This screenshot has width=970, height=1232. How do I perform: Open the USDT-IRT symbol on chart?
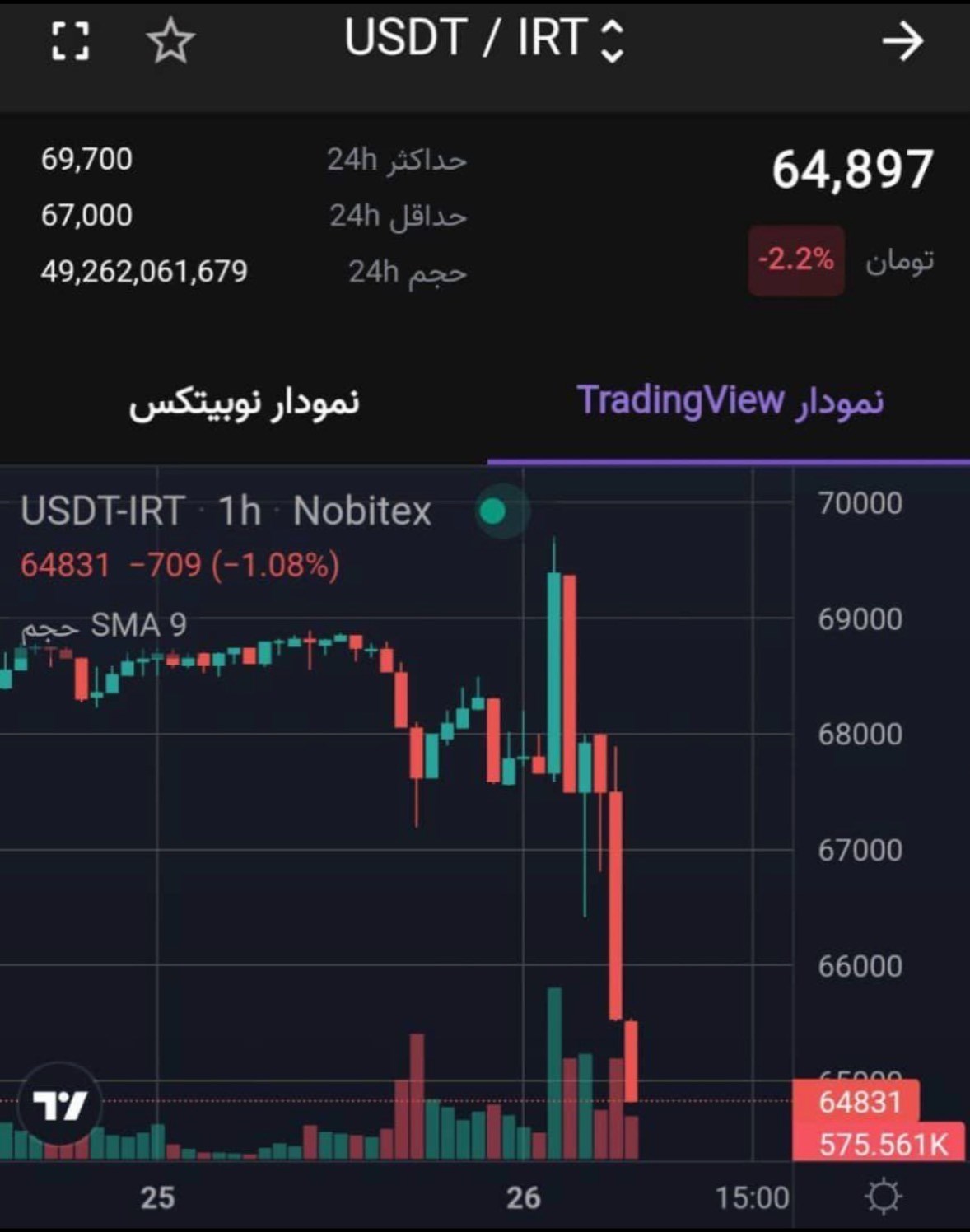pyautogui.click(x=102, y=511)
